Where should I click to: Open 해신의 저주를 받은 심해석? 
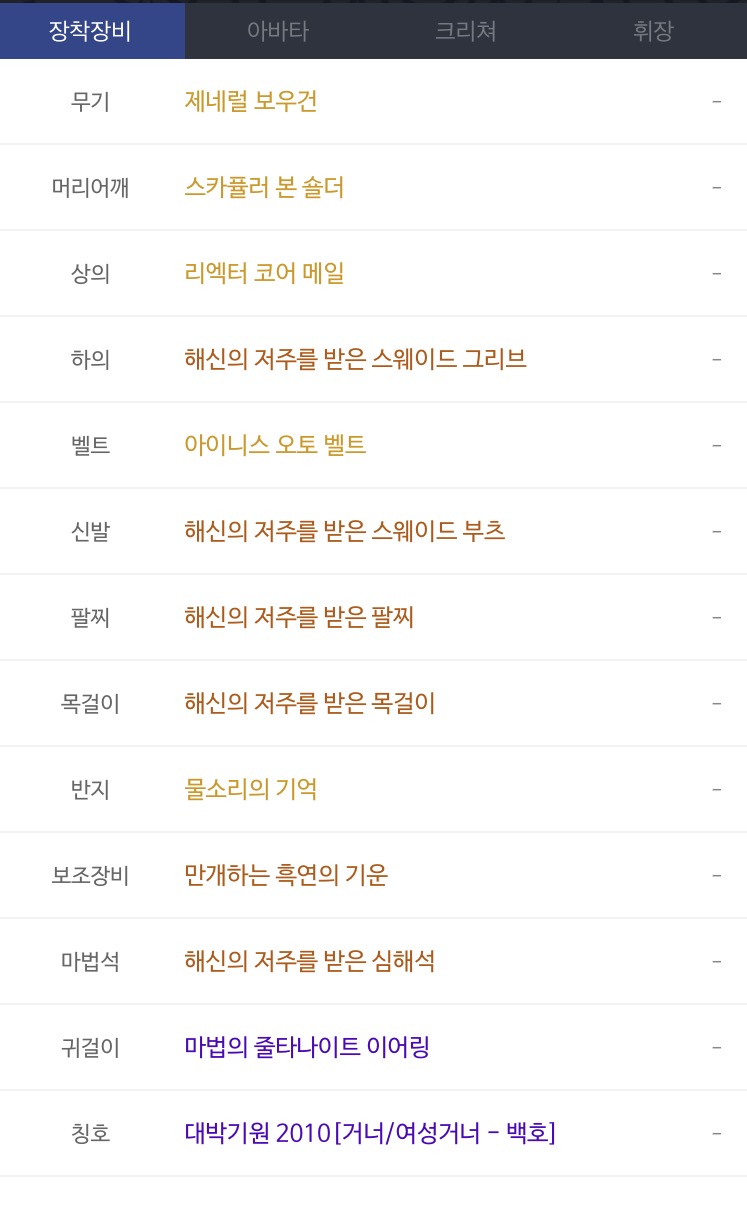pyautogui.click(x=310, y=961)
